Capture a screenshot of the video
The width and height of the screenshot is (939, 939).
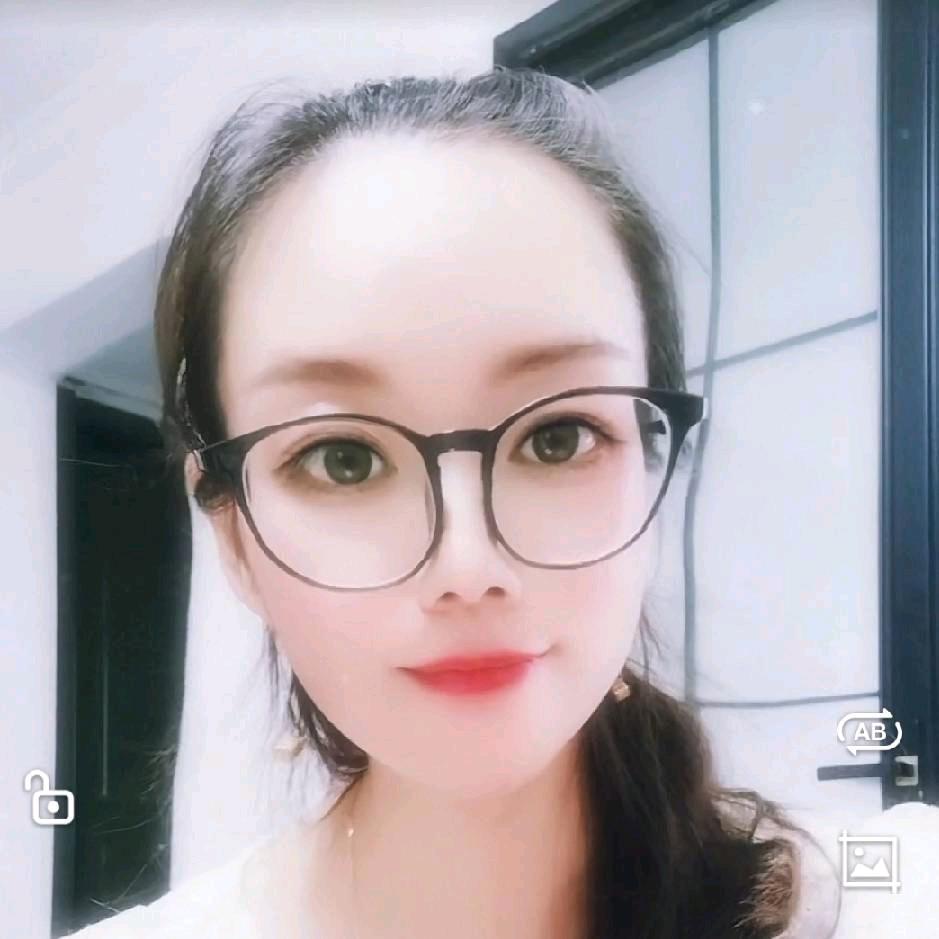[x=868, y=861]
